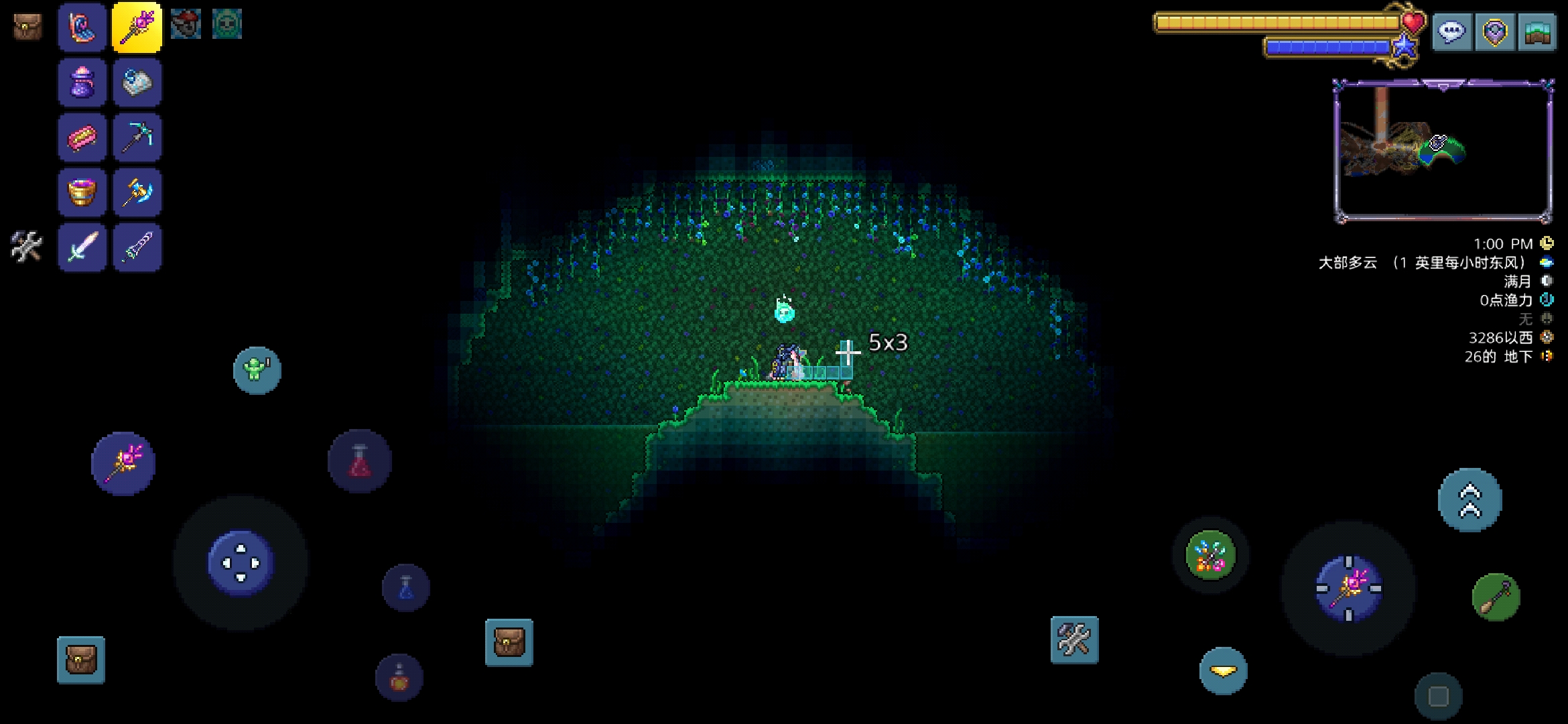Tap the grappling hook button
The height and width of the screenshot is (724, 1568).
pos(1496,597)
